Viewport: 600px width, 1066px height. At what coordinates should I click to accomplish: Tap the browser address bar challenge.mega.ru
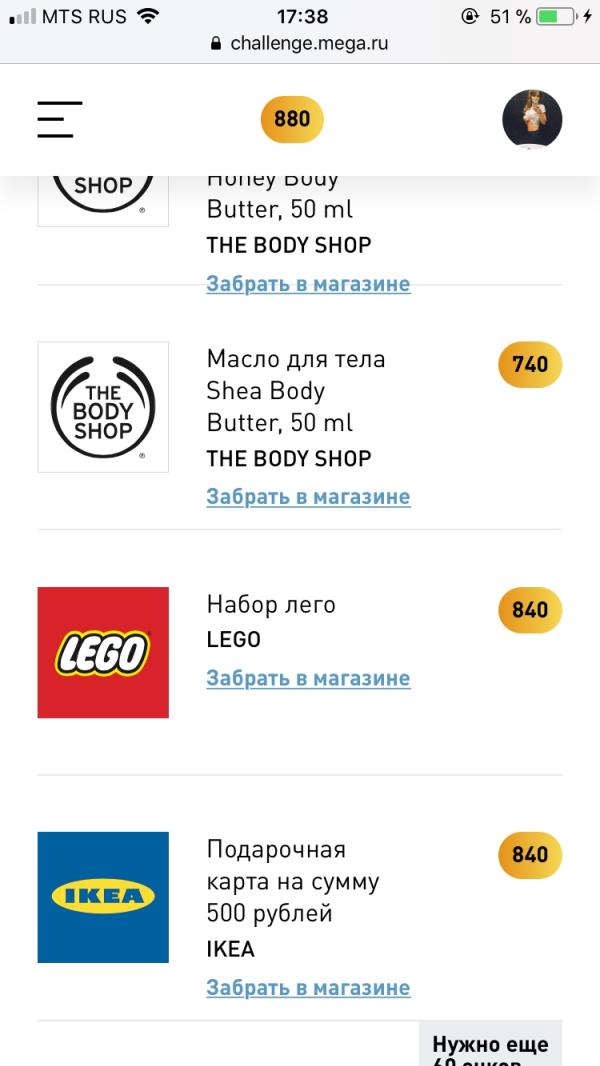click(300, 43)
